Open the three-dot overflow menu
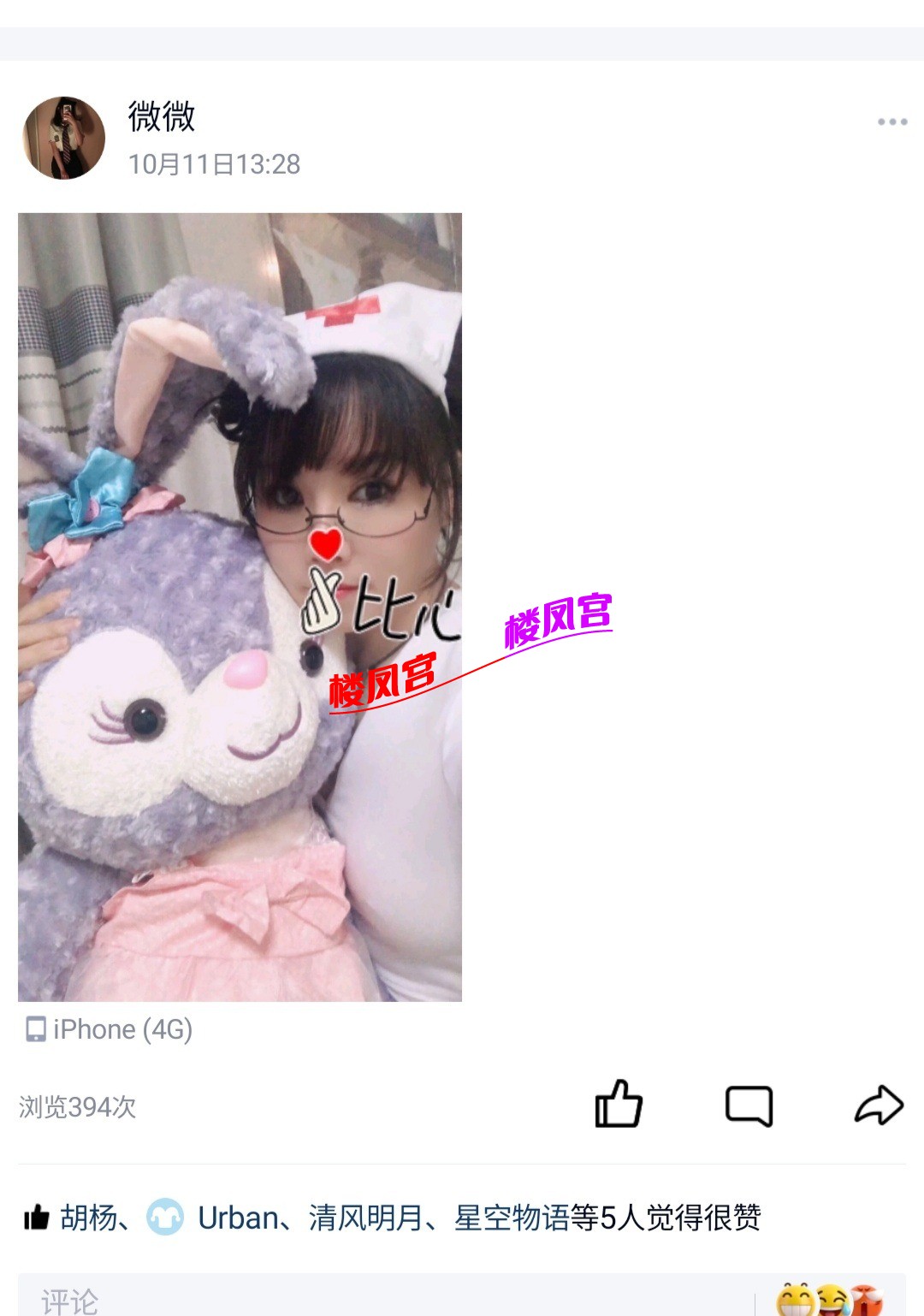Image resolution: width=924 pixels, height=1316 pixels. tap(891, 122)
